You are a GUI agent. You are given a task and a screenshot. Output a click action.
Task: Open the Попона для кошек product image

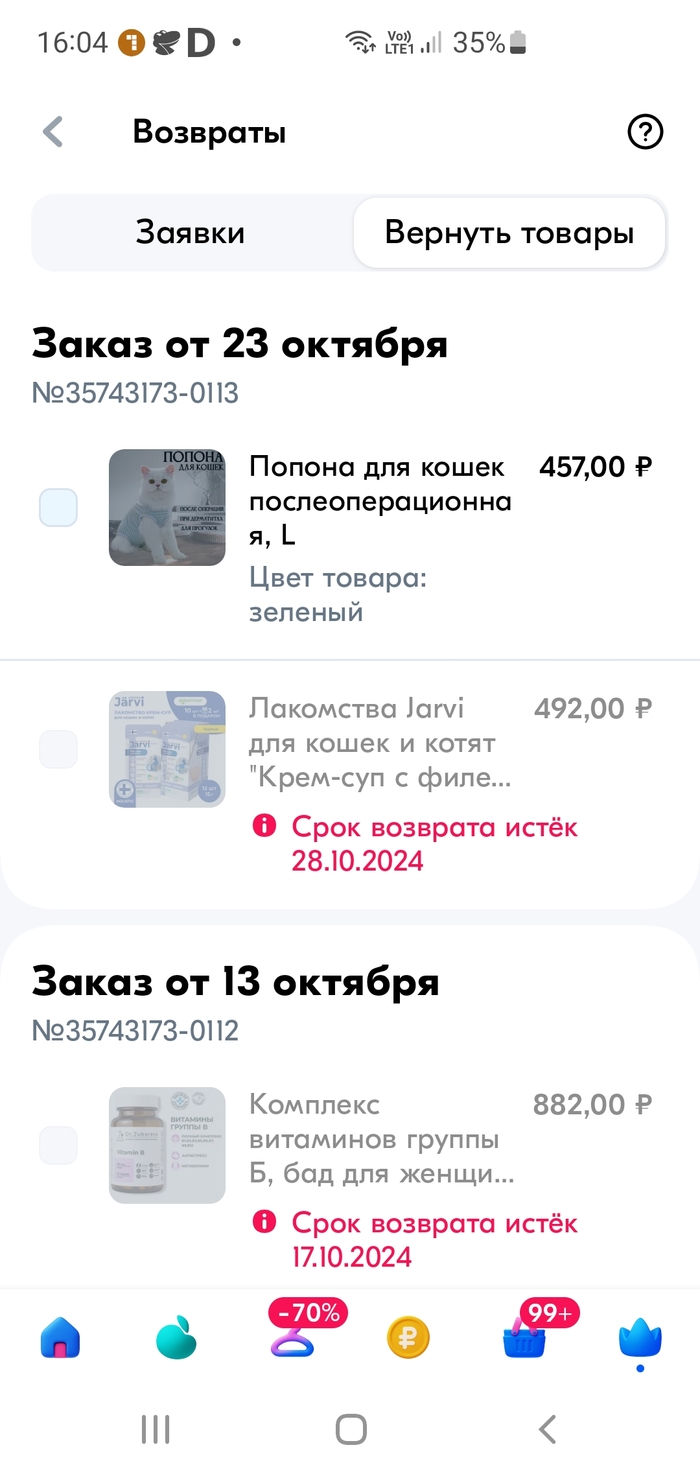[x=167, y=507]
